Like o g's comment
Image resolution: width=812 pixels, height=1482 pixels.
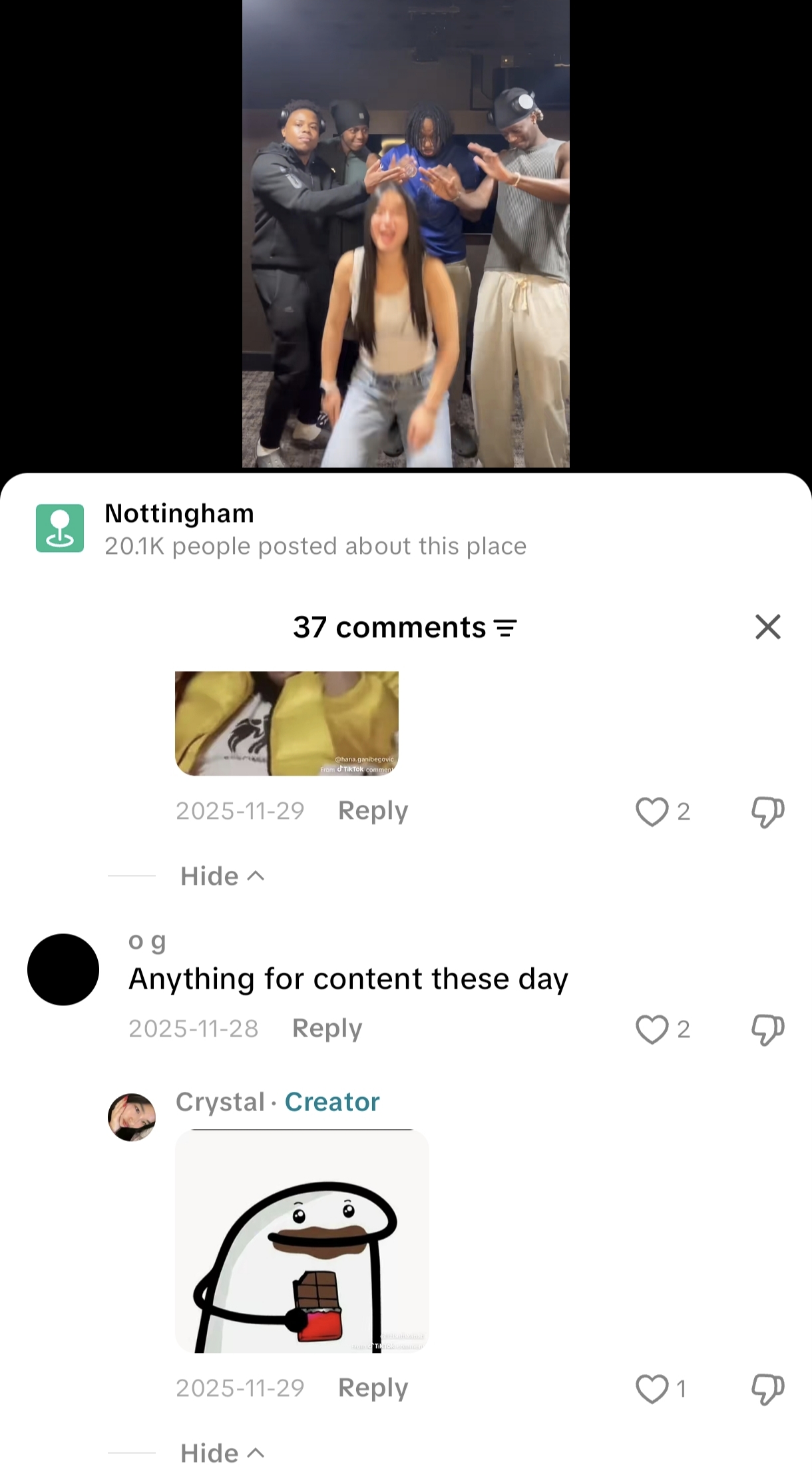pyautogui.click(x=652, y=1029)
